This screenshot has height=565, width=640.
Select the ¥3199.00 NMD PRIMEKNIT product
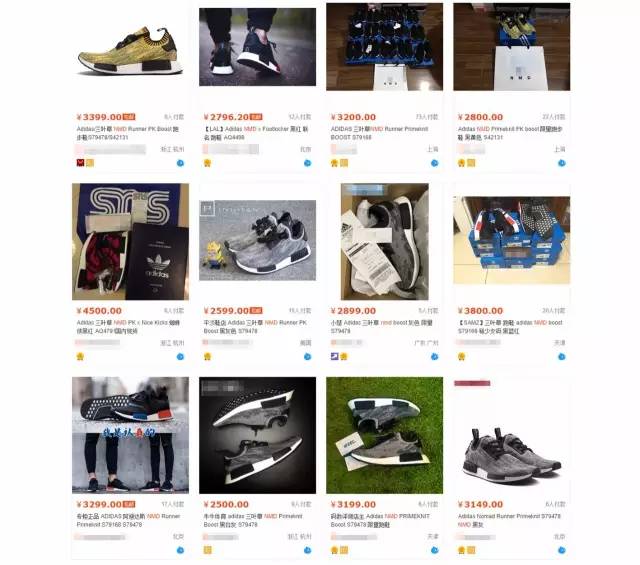[x=385, y=435]
